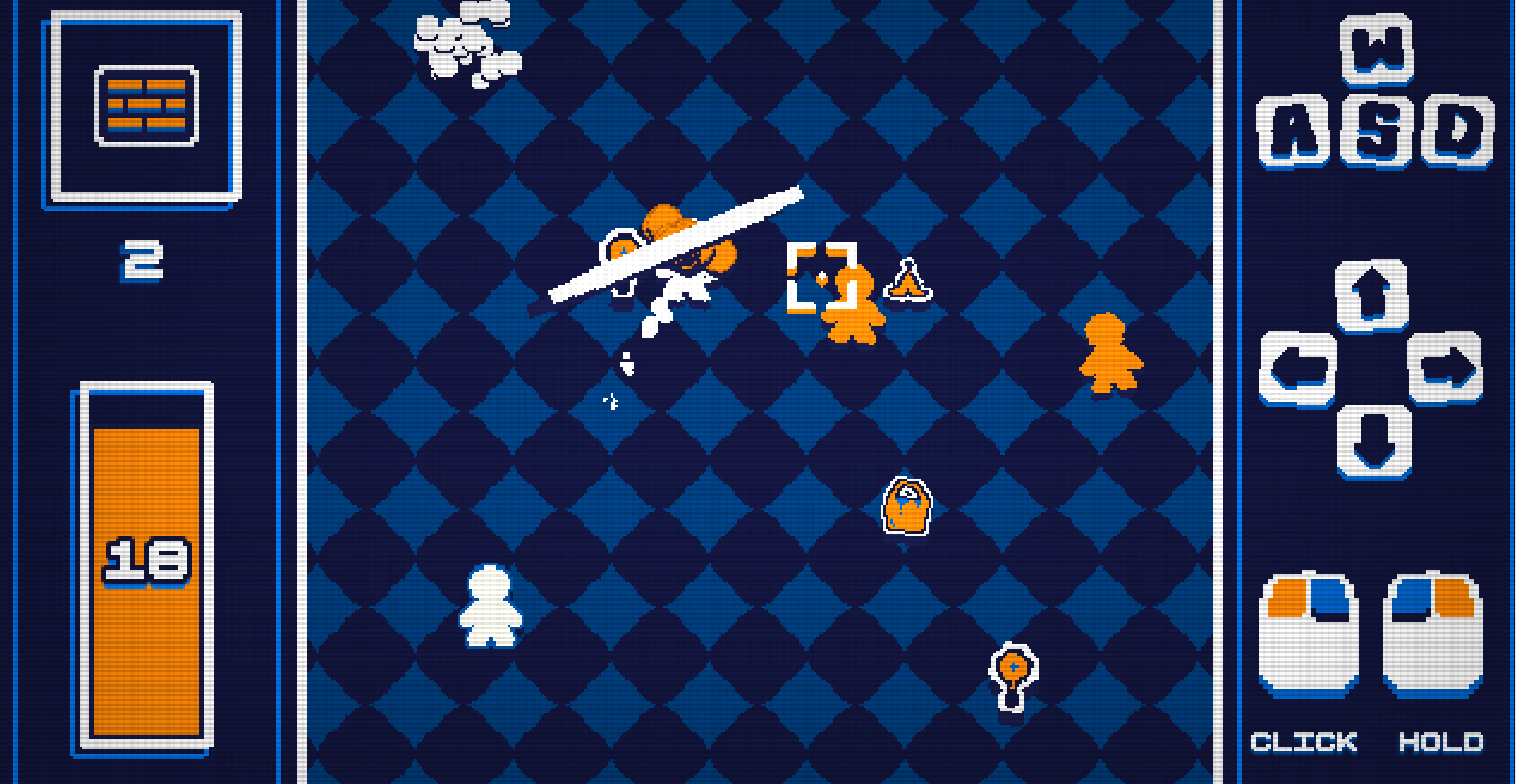The height and width of the screenshot is (784, 1516).
Task: Tap the A key button
Action: (x=1293, y=131)
